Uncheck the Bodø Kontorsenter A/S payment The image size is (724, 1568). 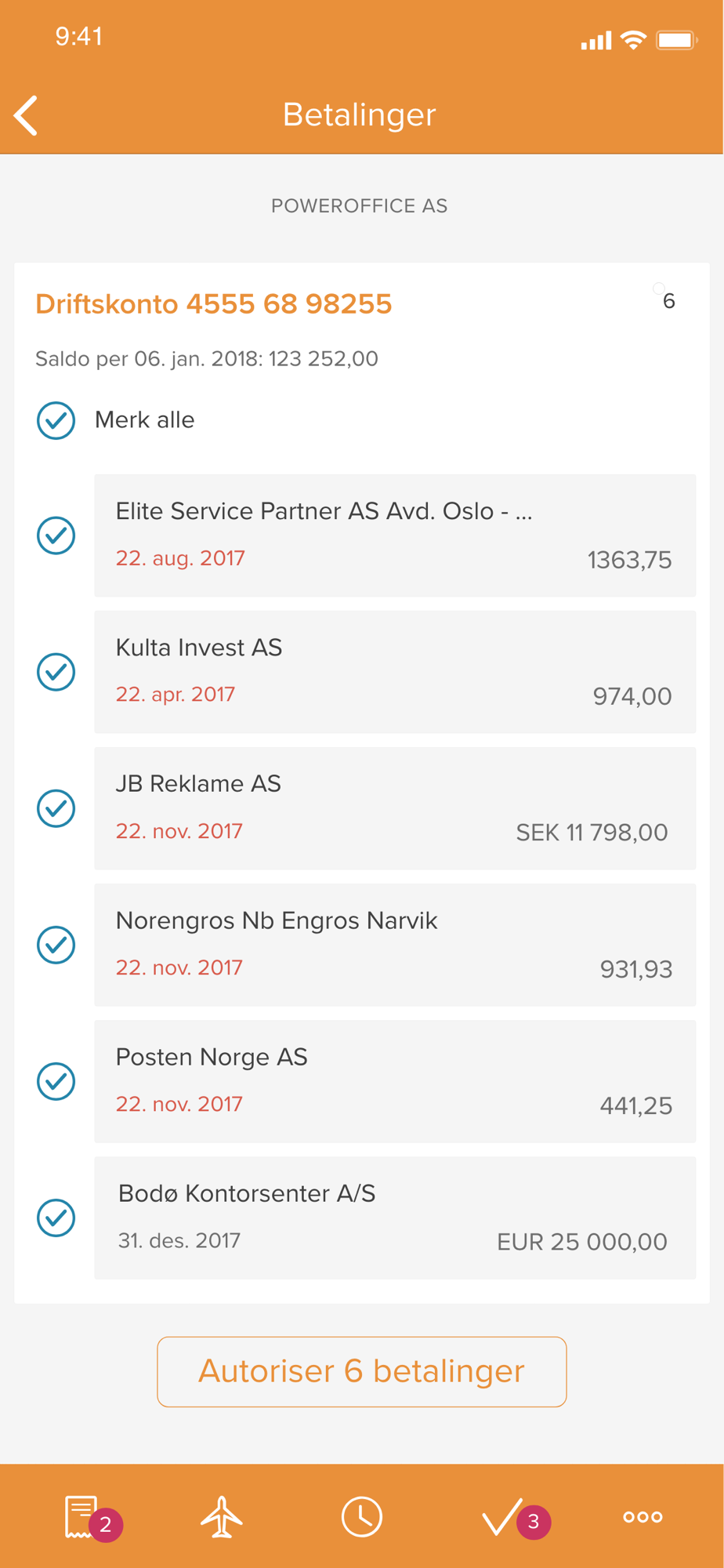click(56, 1218)
